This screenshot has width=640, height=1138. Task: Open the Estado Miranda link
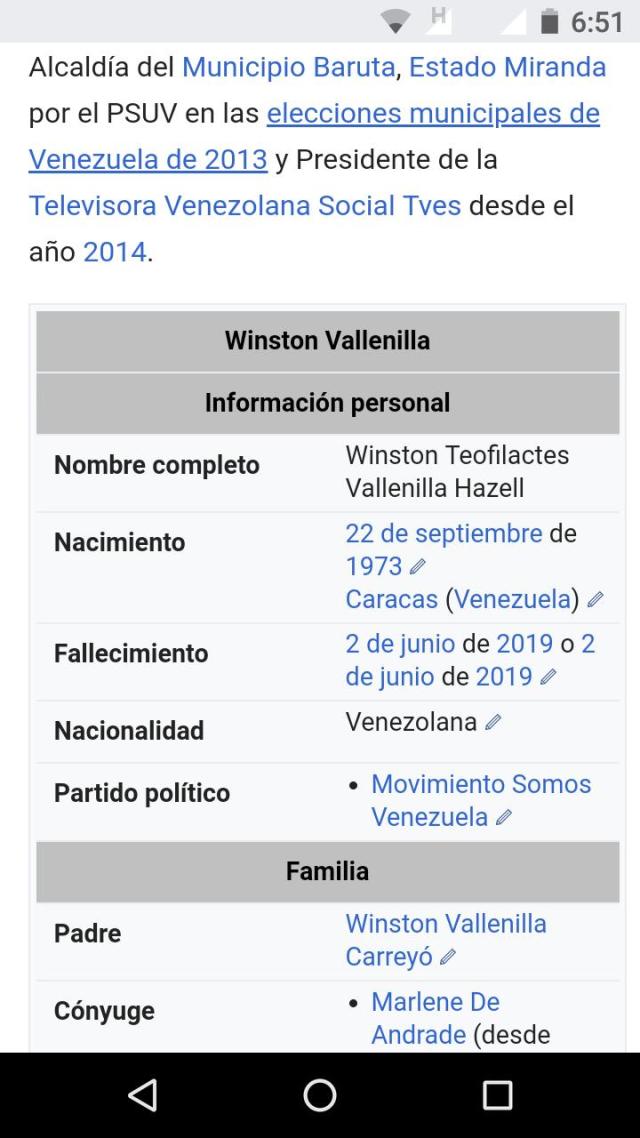(x=507, y=68)
